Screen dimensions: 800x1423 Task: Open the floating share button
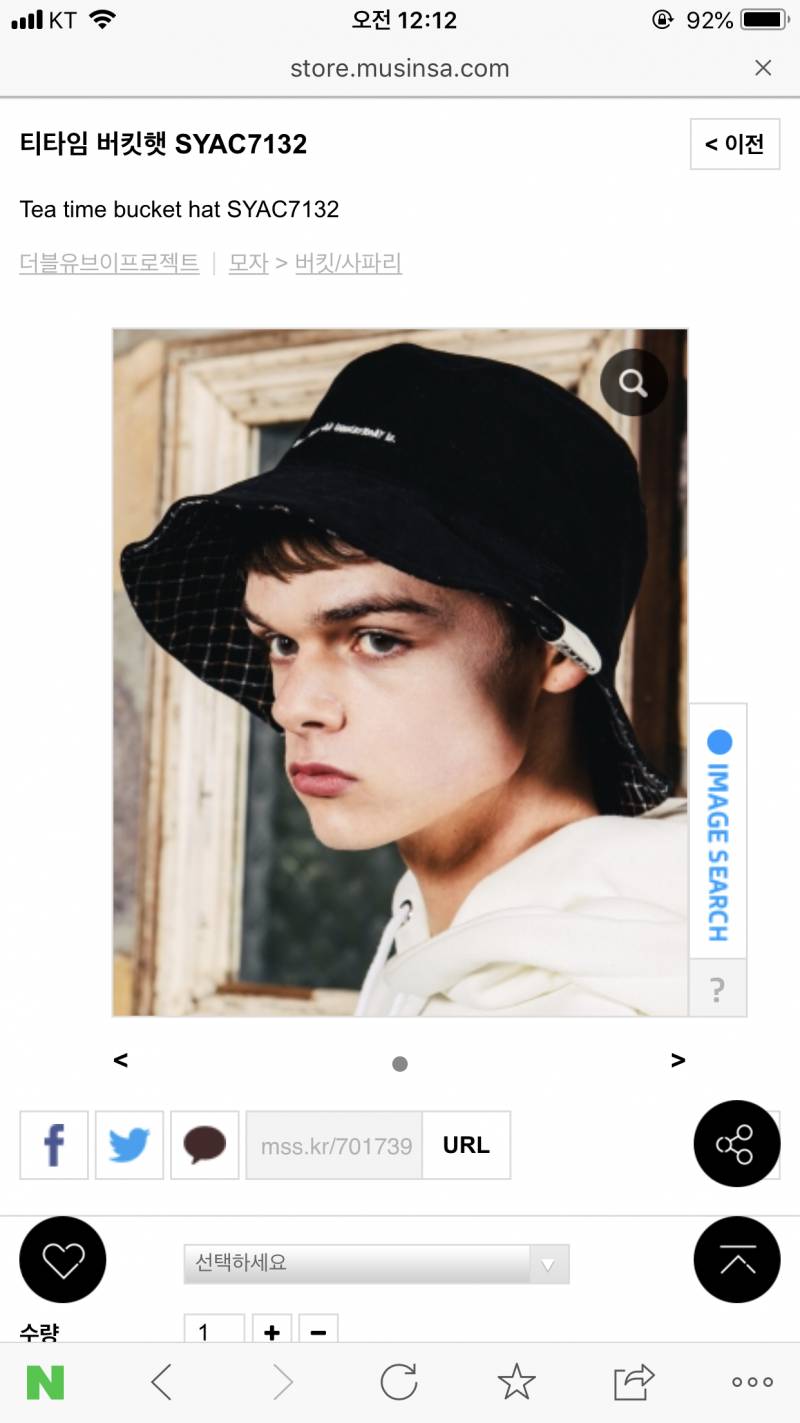(737, 1144)
